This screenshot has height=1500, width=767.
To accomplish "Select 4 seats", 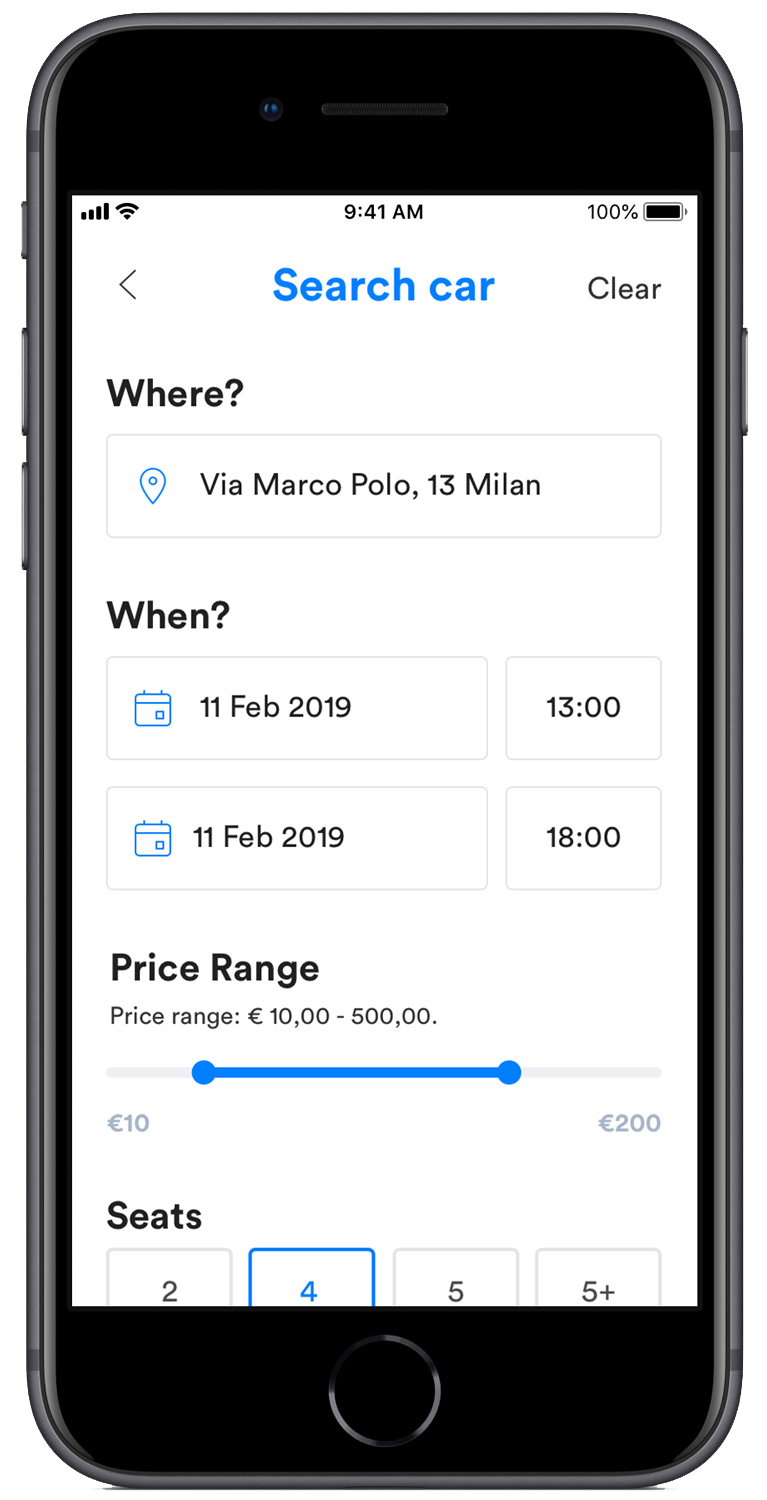I will 311,1282.
